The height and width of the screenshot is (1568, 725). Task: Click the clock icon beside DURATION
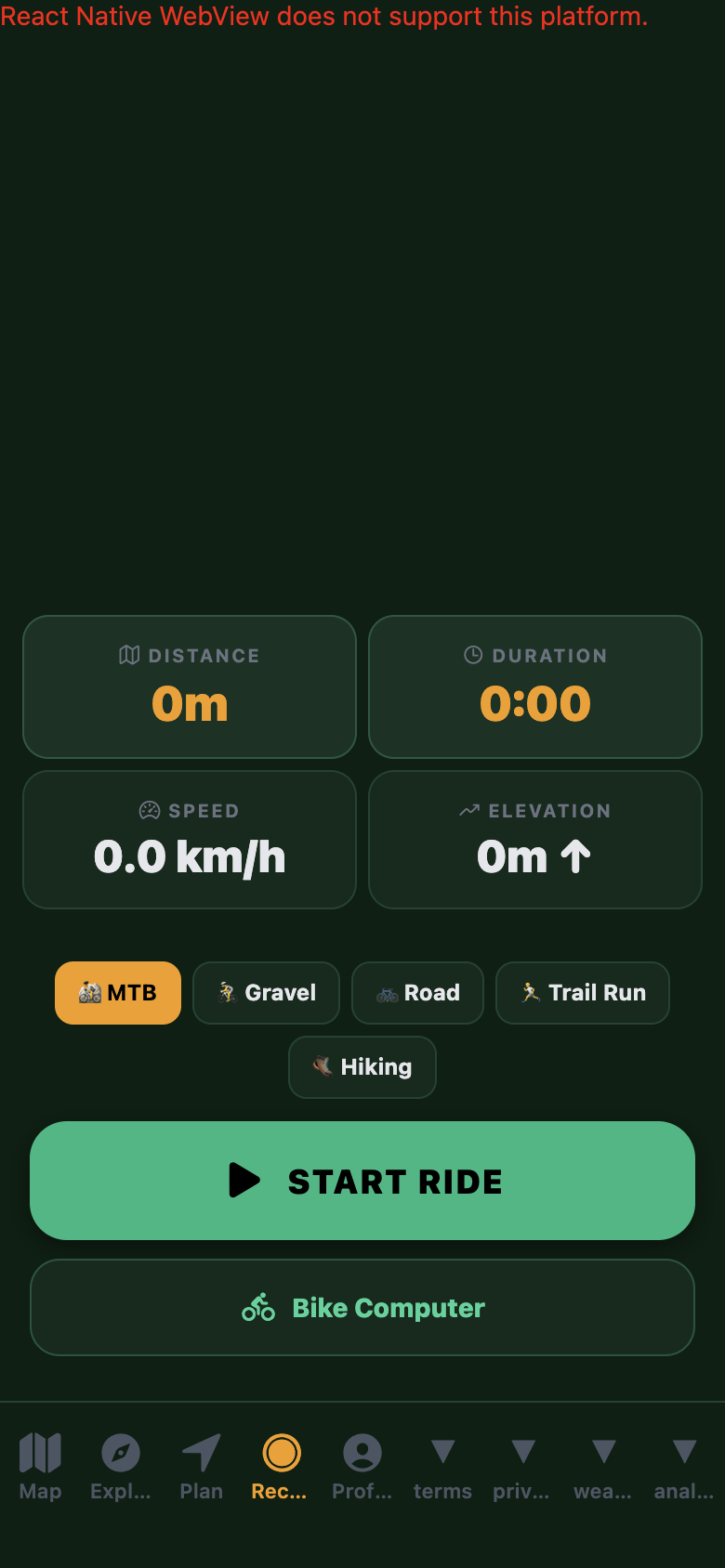472,655
